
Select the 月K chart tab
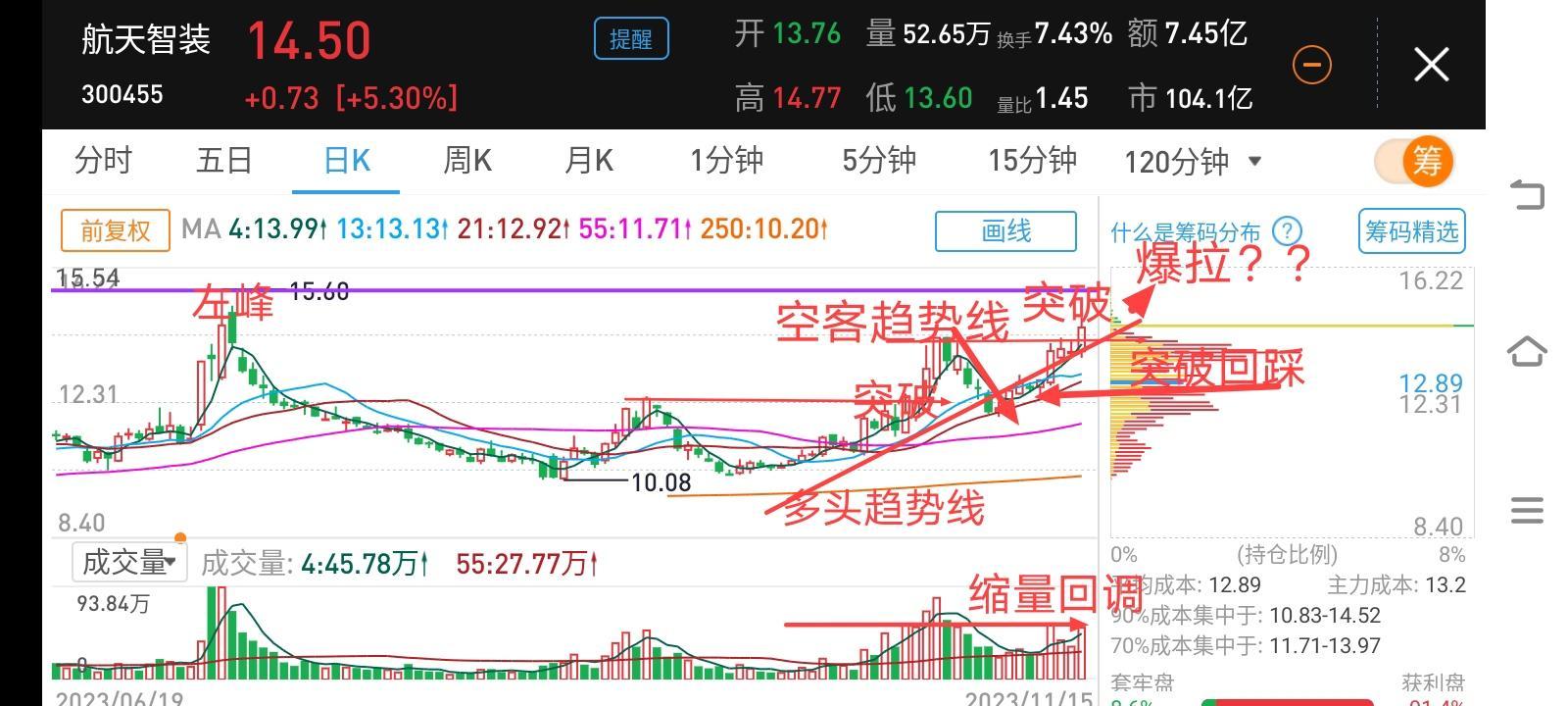[588, 161]
